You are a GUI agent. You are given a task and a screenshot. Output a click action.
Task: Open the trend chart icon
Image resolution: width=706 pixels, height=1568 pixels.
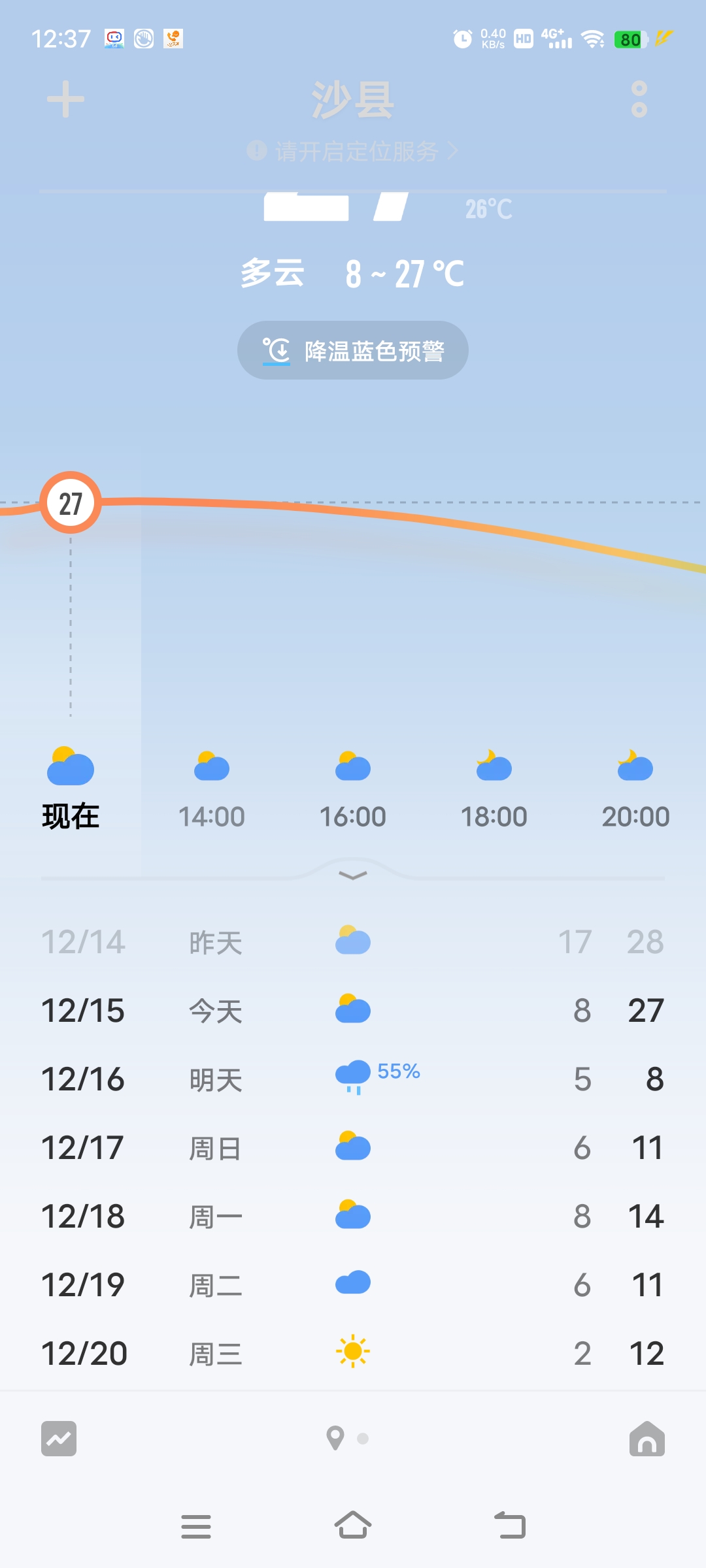pos(59,1439)
